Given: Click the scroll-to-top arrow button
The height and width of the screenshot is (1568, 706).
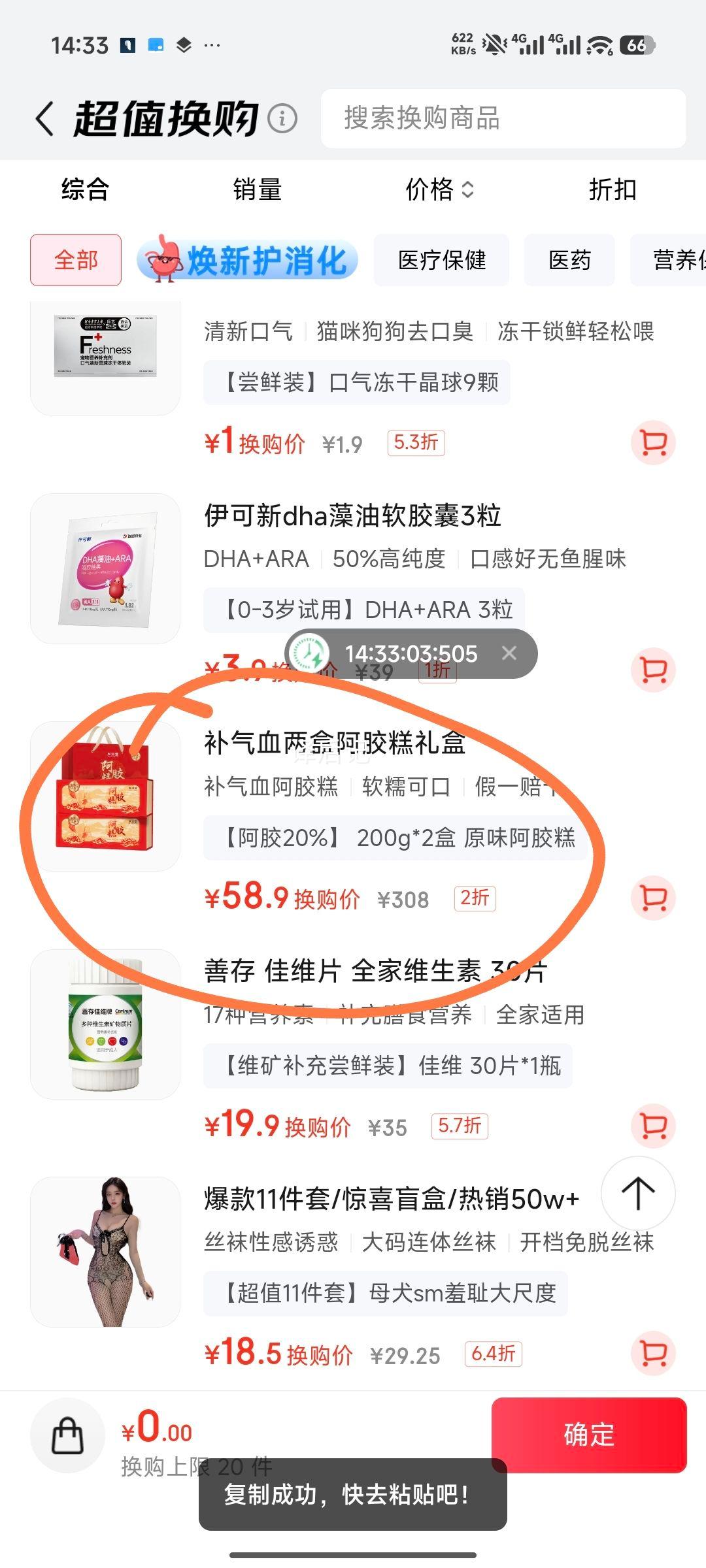Looking at the screenshot, I should point(638,1194).
